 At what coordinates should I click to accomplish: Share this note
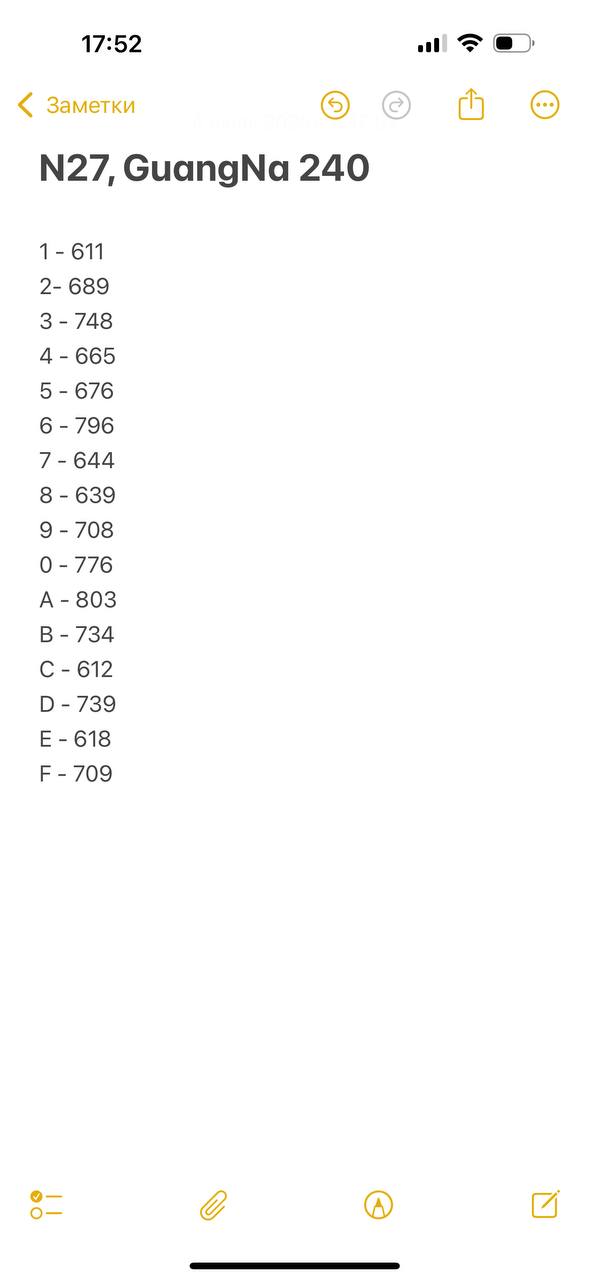[x=471, y=104]
